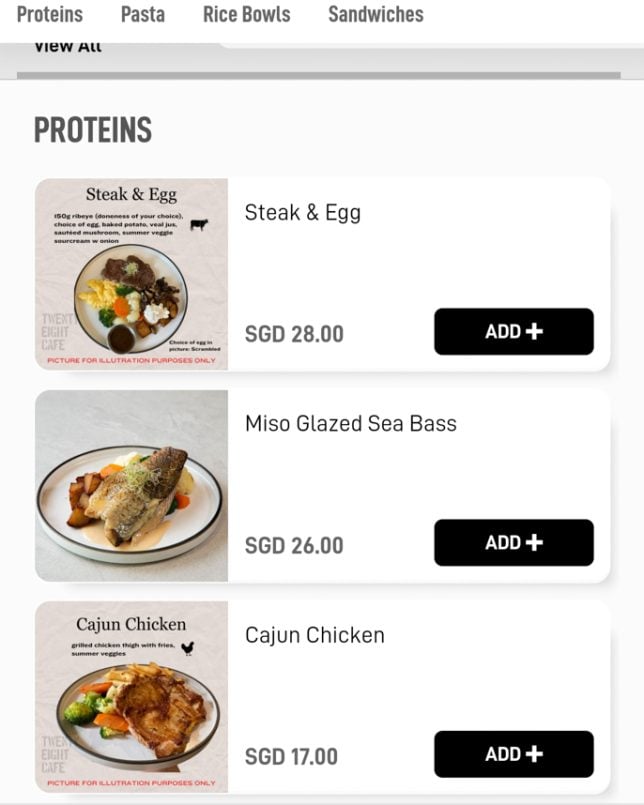This screenshot has height=805, width=644.
Task: Open the Cajun Chicken item image
Action: point(132,697)
